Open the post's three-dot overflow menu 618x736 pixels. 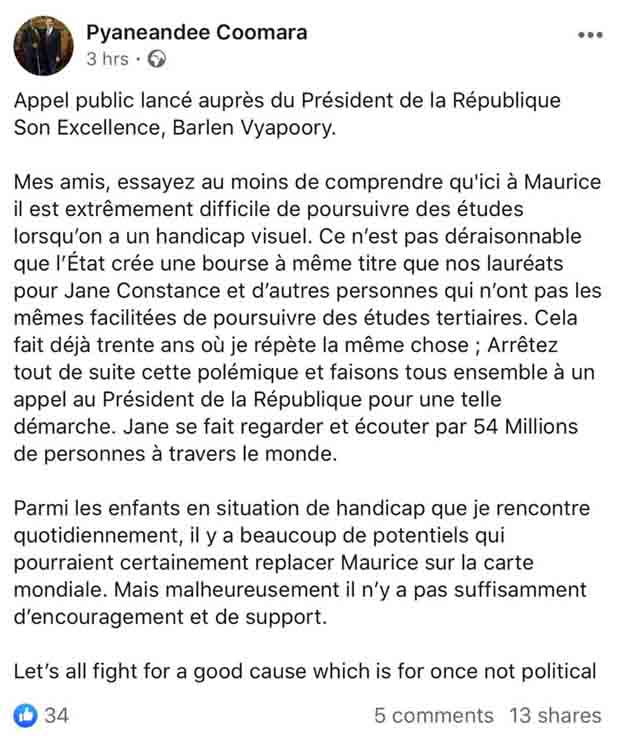point(590,34)
